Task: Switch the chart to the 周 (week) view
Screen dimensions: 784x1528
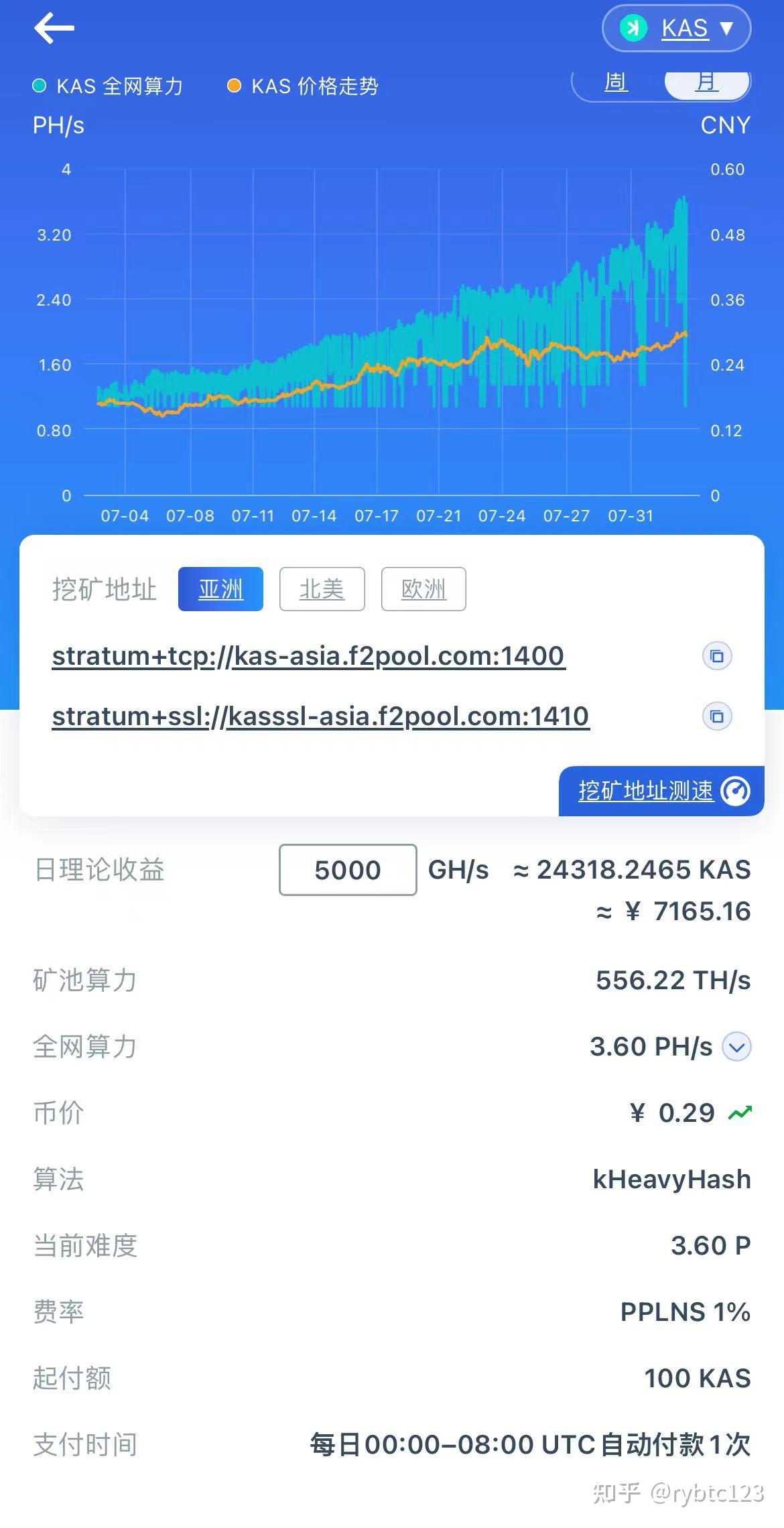Action: [616, 83]
